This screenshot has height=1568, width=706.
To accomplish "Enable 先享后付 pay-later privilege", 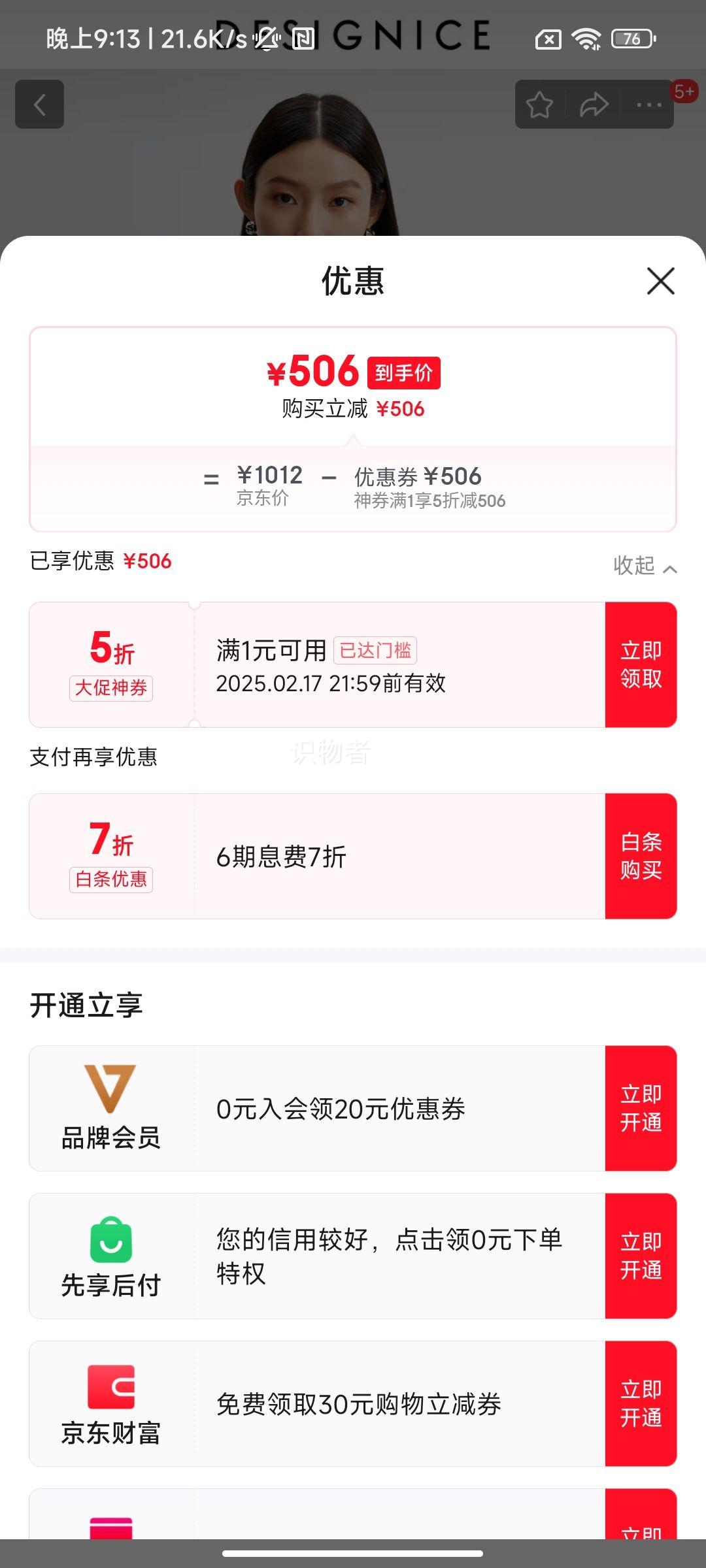I will pyautogui.click(x=641, y=1256).
